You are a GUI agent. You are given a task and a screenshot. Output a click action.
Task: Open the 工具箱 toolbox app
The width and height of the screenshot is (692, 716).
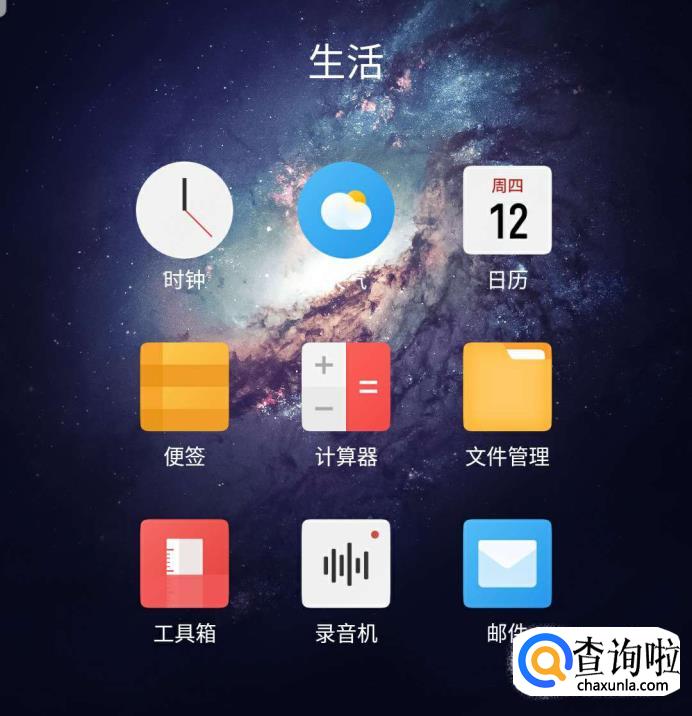(x=184, y=563)
